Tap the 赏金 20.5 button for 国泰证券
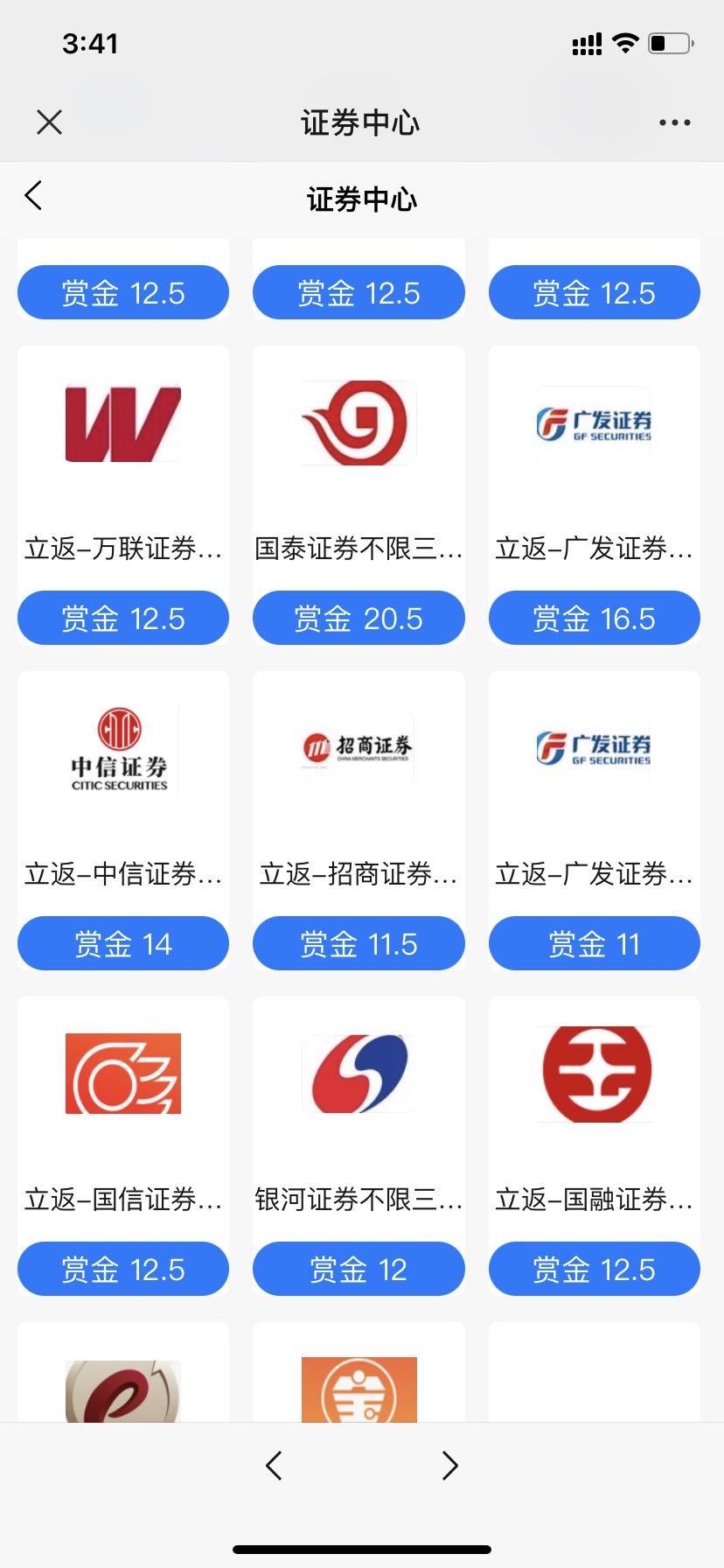The image size is (724, 1568). (x=359, y=619)
